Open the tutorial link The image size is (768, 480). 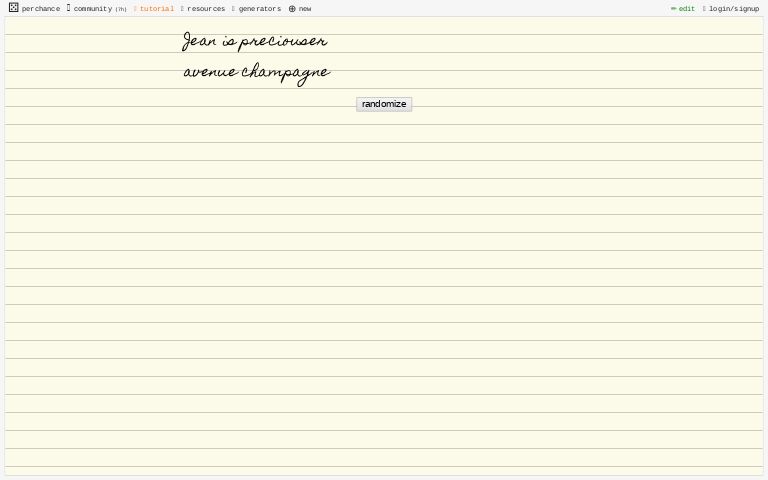[x=154, y=9]
